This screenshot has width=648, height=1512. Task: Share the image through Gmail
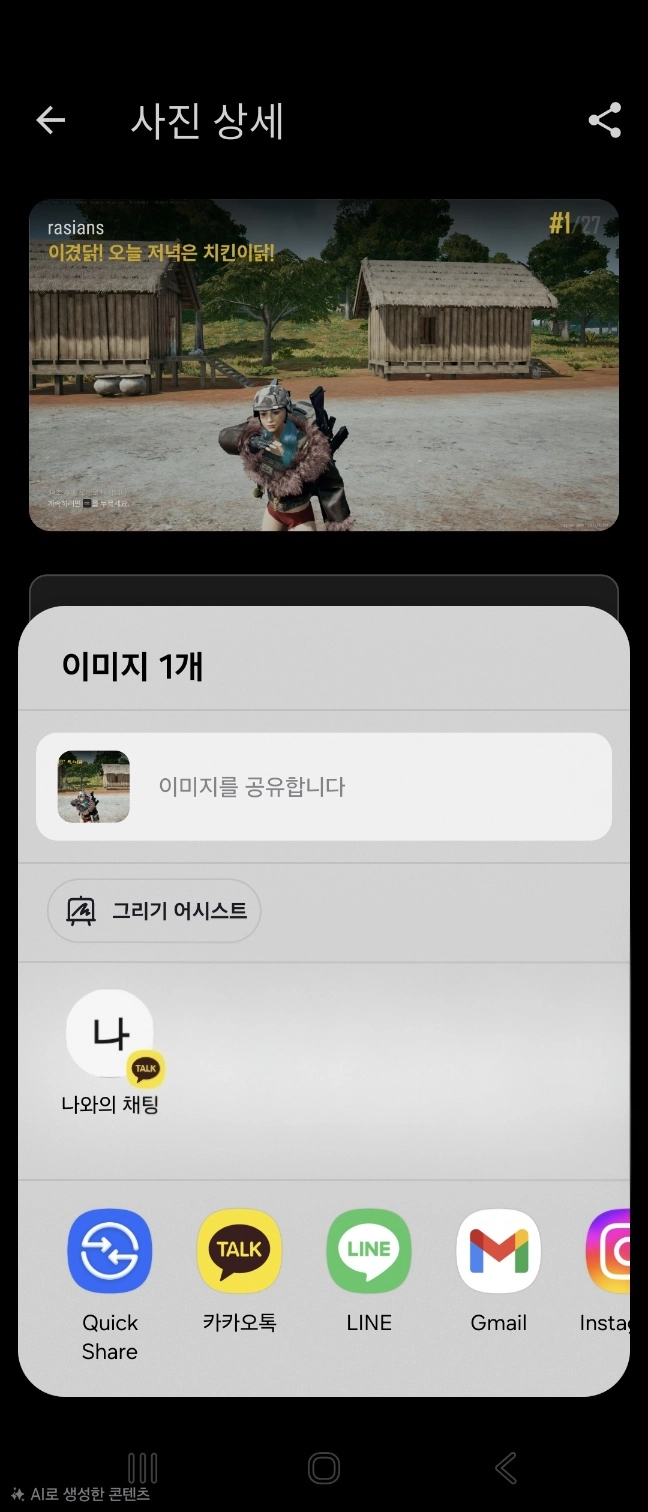pos(498,1252)
